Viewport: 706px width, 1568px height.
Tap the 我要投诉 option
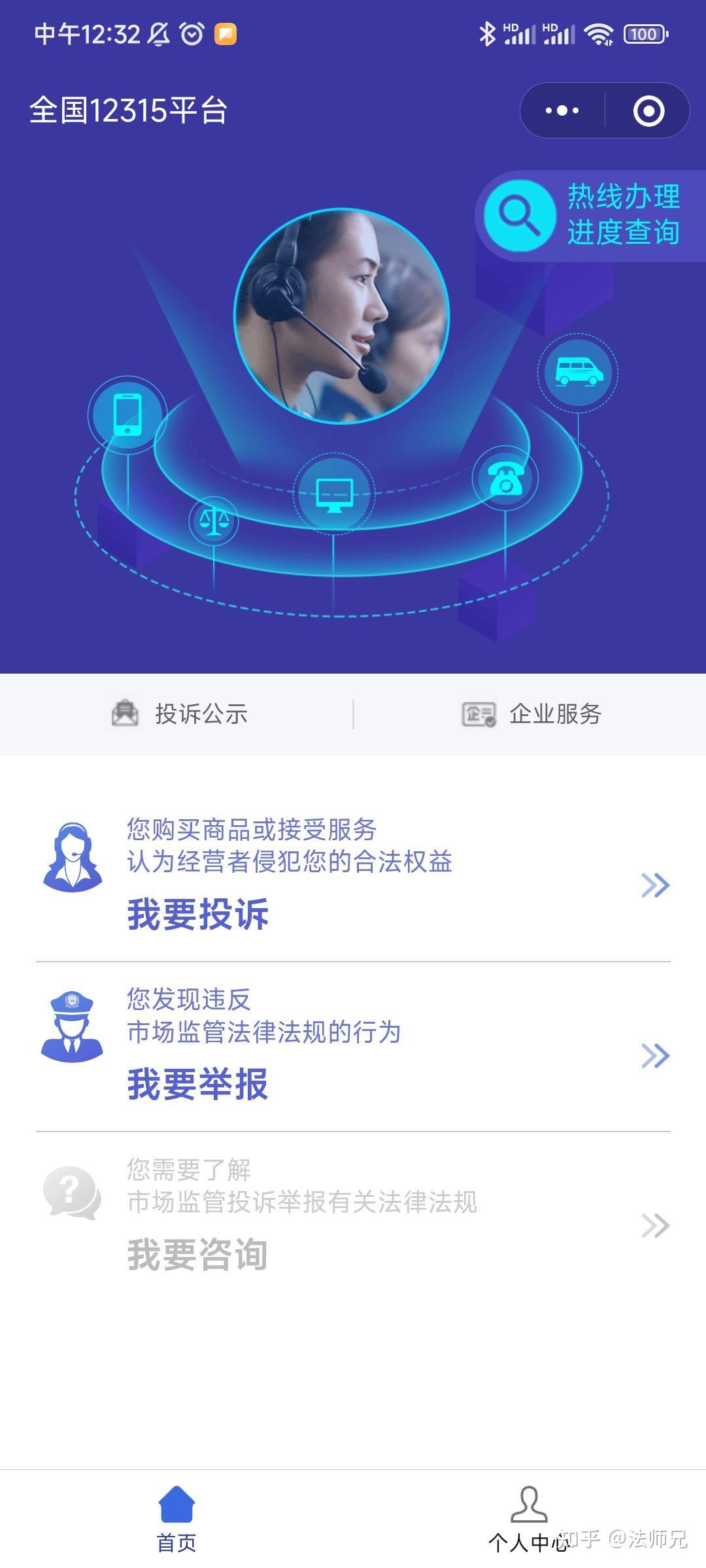coord(197,915)
